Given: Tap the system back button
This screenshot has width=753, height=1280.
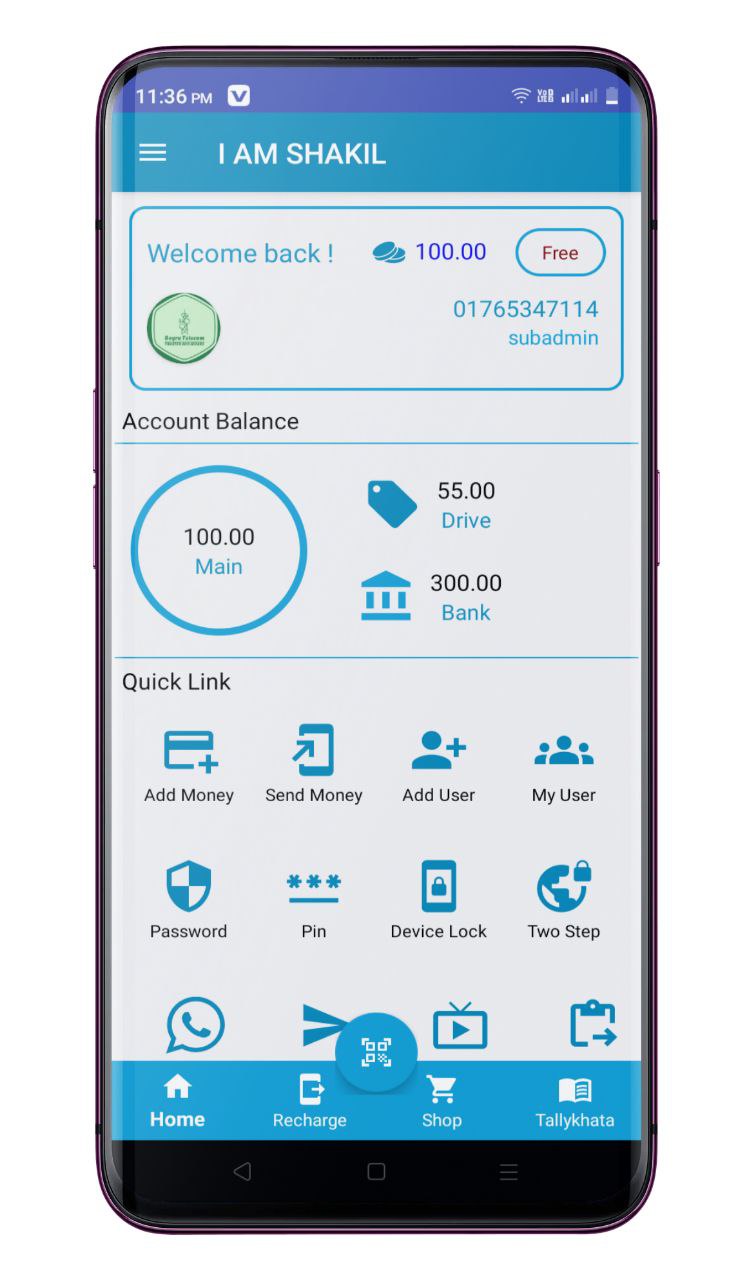Looking at the screenshot, I should [x=242, y=1171].
